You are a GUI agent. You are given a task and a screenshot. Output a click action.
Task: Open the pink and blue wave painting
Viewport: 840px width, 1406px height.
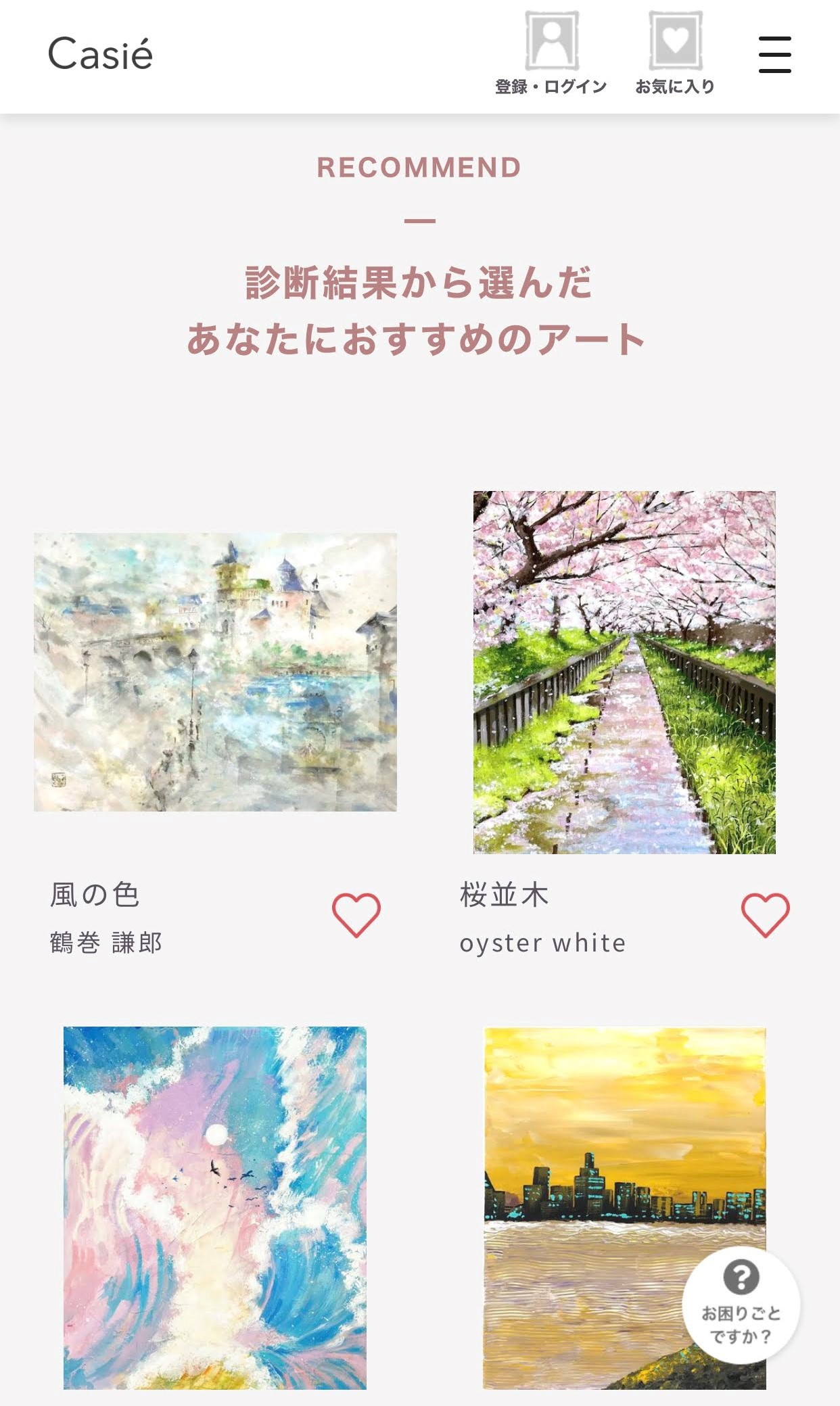pos(215,1208)
